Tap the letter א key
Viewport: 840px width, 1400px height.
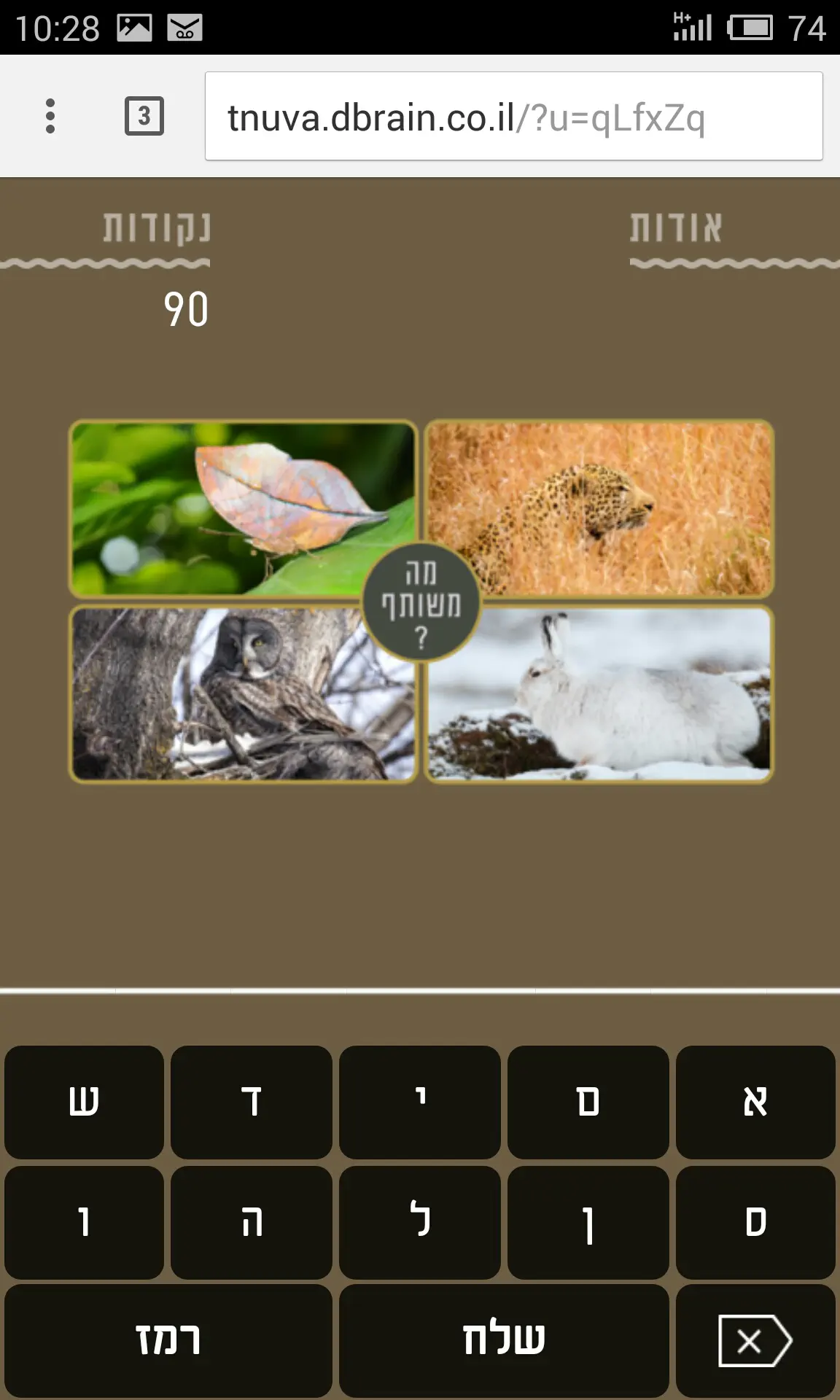[x=755, y=1102]
